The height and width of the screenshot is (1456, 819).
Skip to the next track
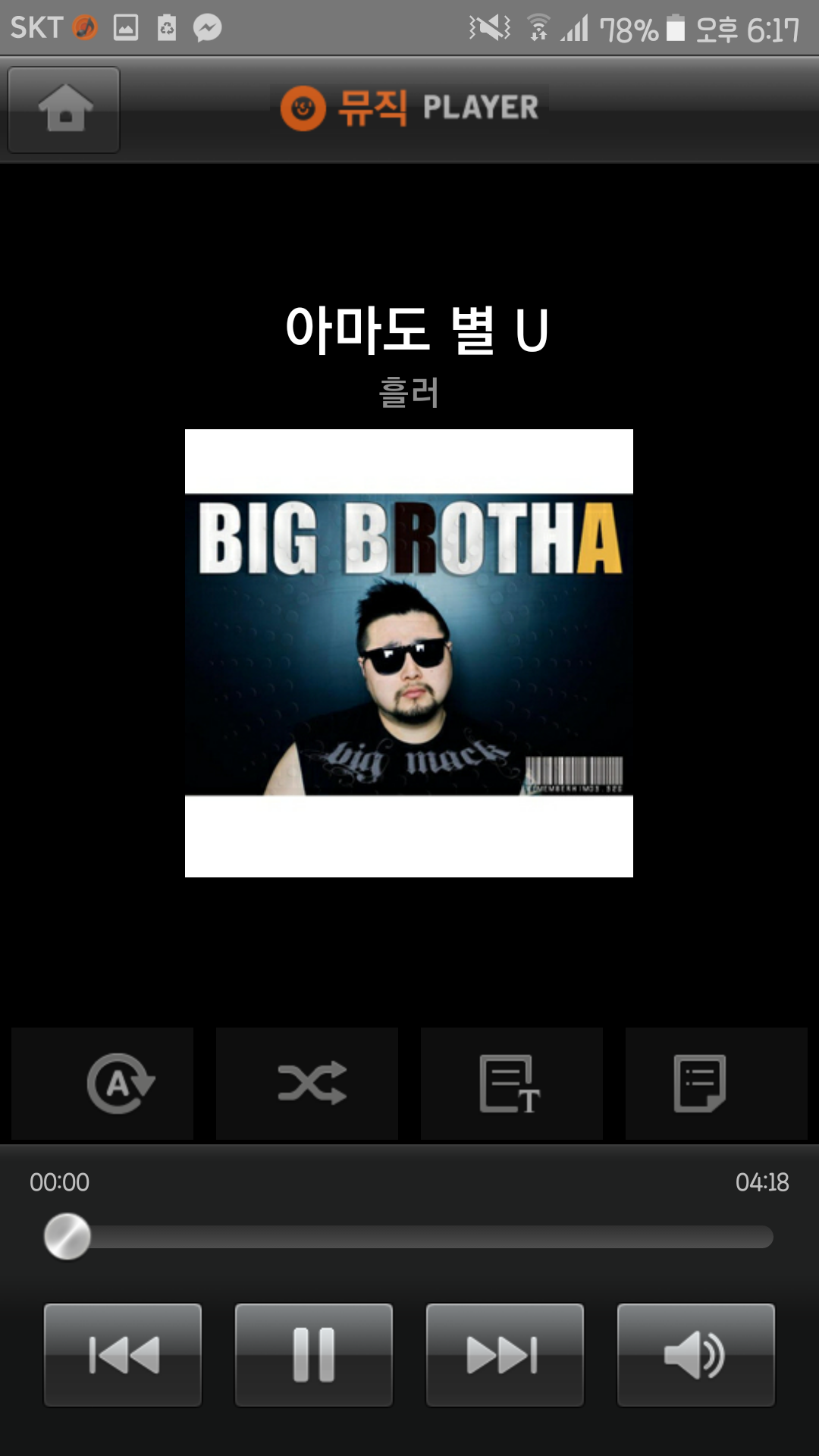pyautogui.click(x=505, y=1355)
